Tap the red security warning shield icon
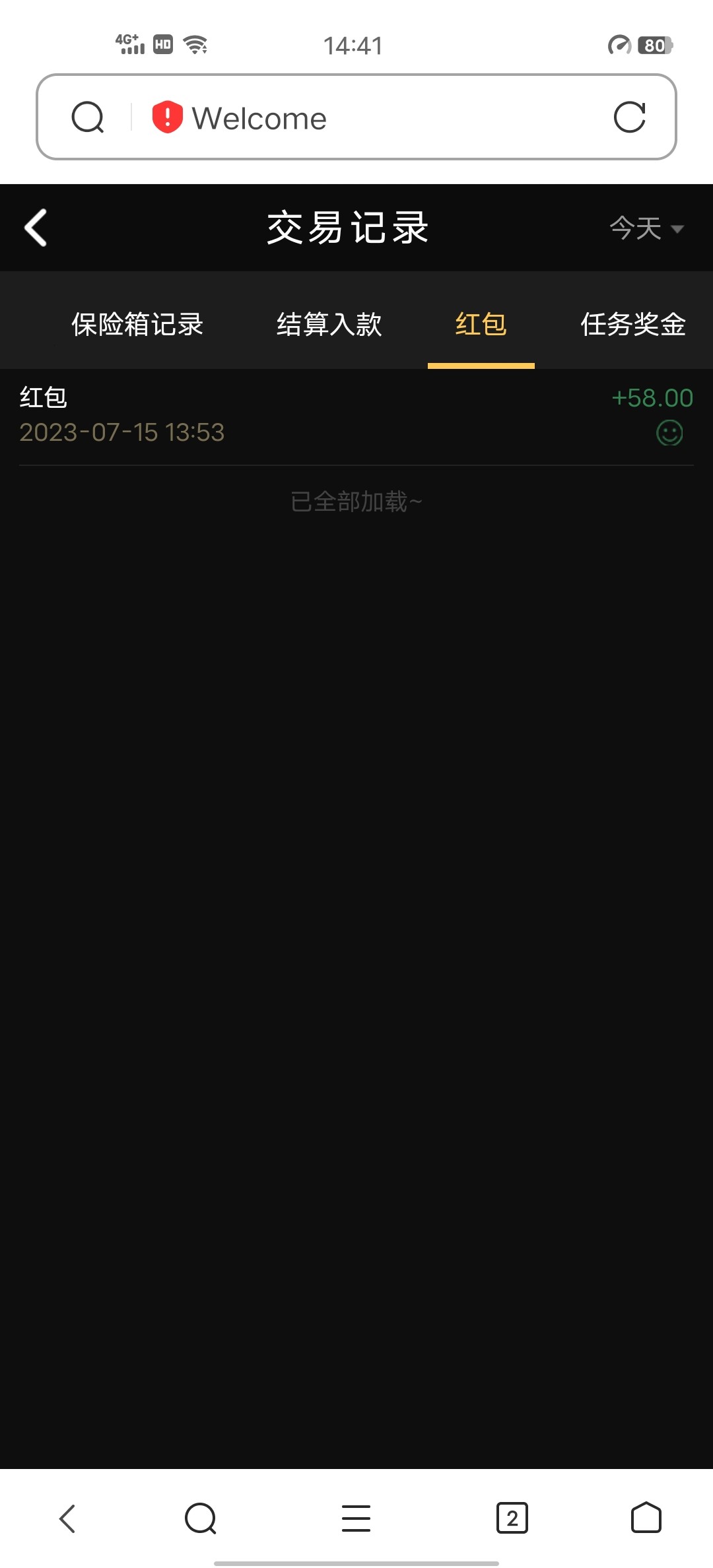Screen dimensions: 713x1568 pyautogui.click(x=166, y=116)
